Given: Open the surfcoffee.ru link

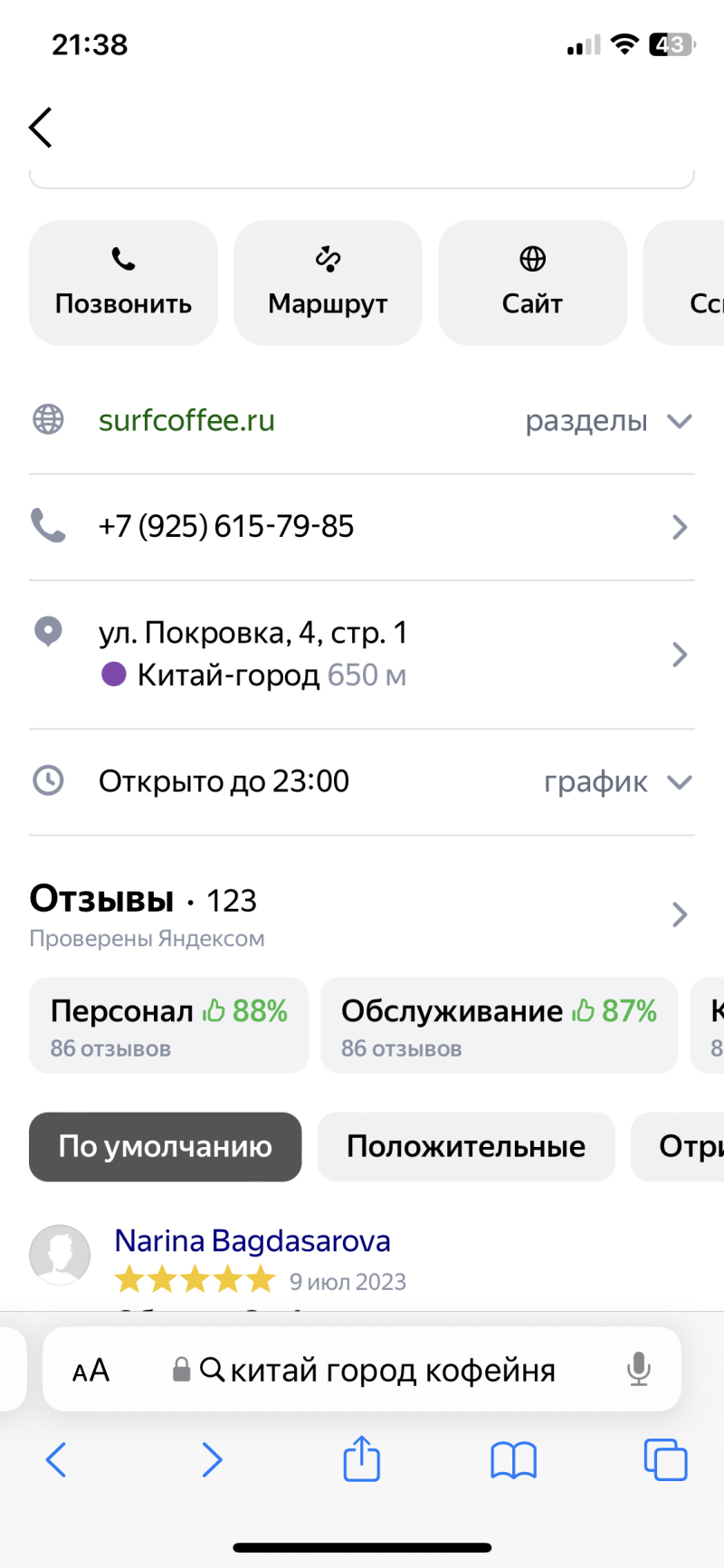Looking at the screenshot, I should coord(186,421).
